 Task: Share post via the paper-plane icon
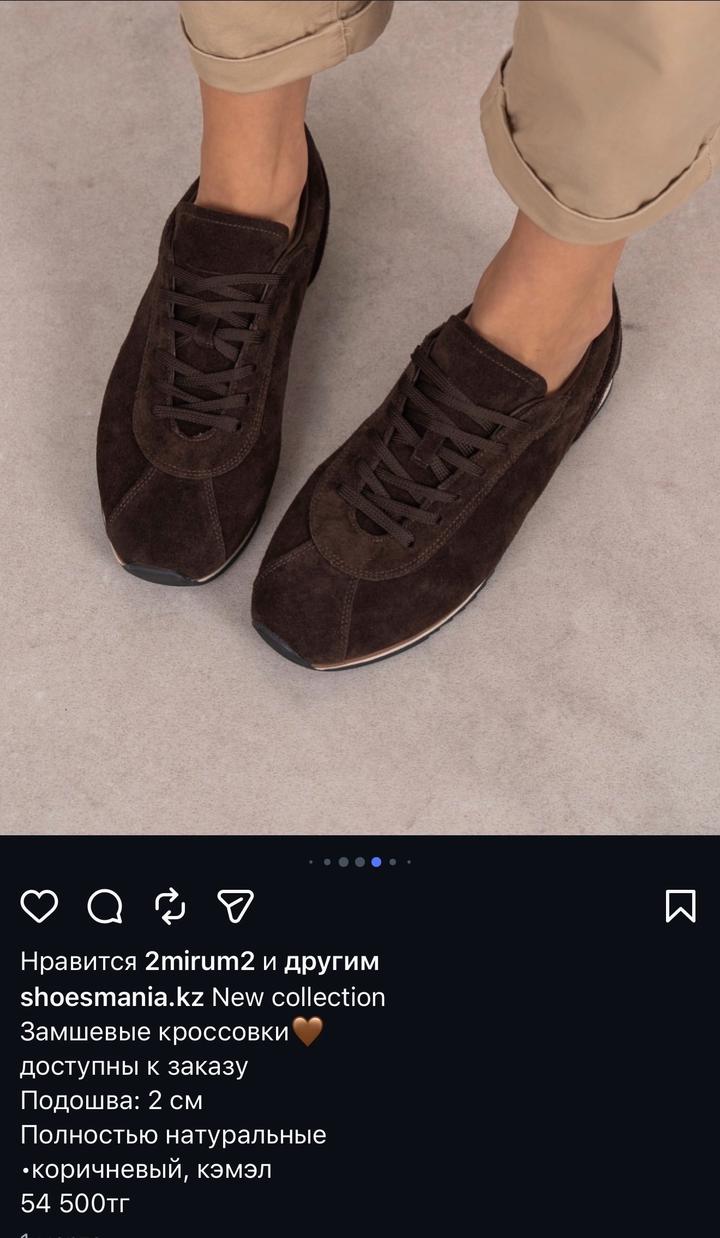tap(235, 906)
